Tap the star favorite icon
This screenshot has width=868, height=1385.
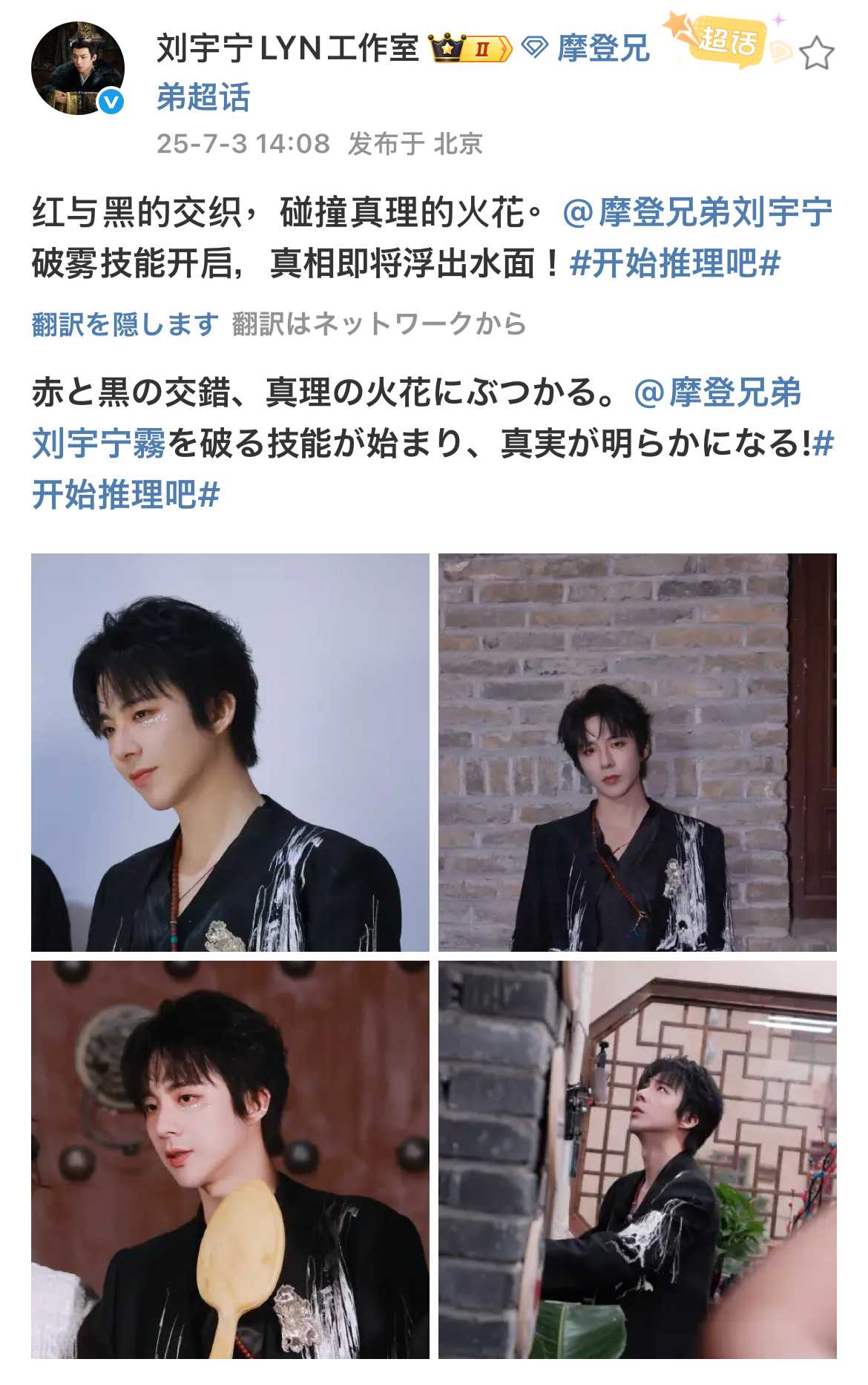click(817, 53)
